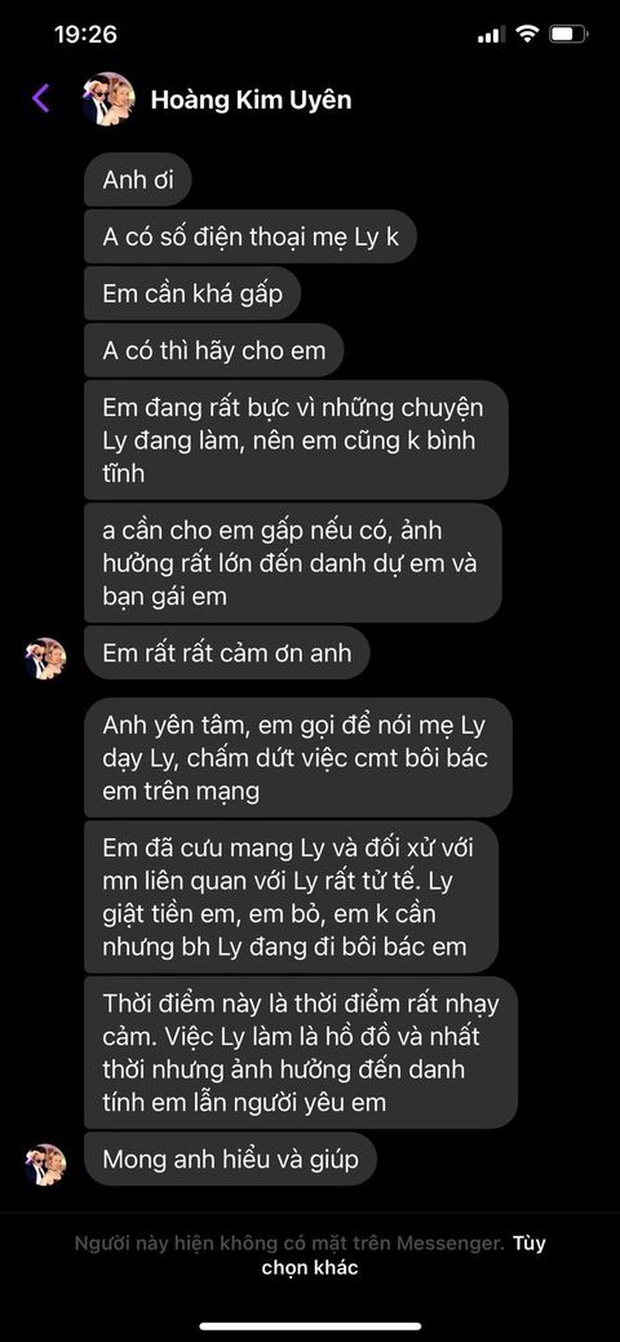Image resolution: width=620 pixels, height=1342 pixels.
Task: Open Hoàng Kim Uyên's profile from the header
Action: pyautogui.click(x=250, y=100)
